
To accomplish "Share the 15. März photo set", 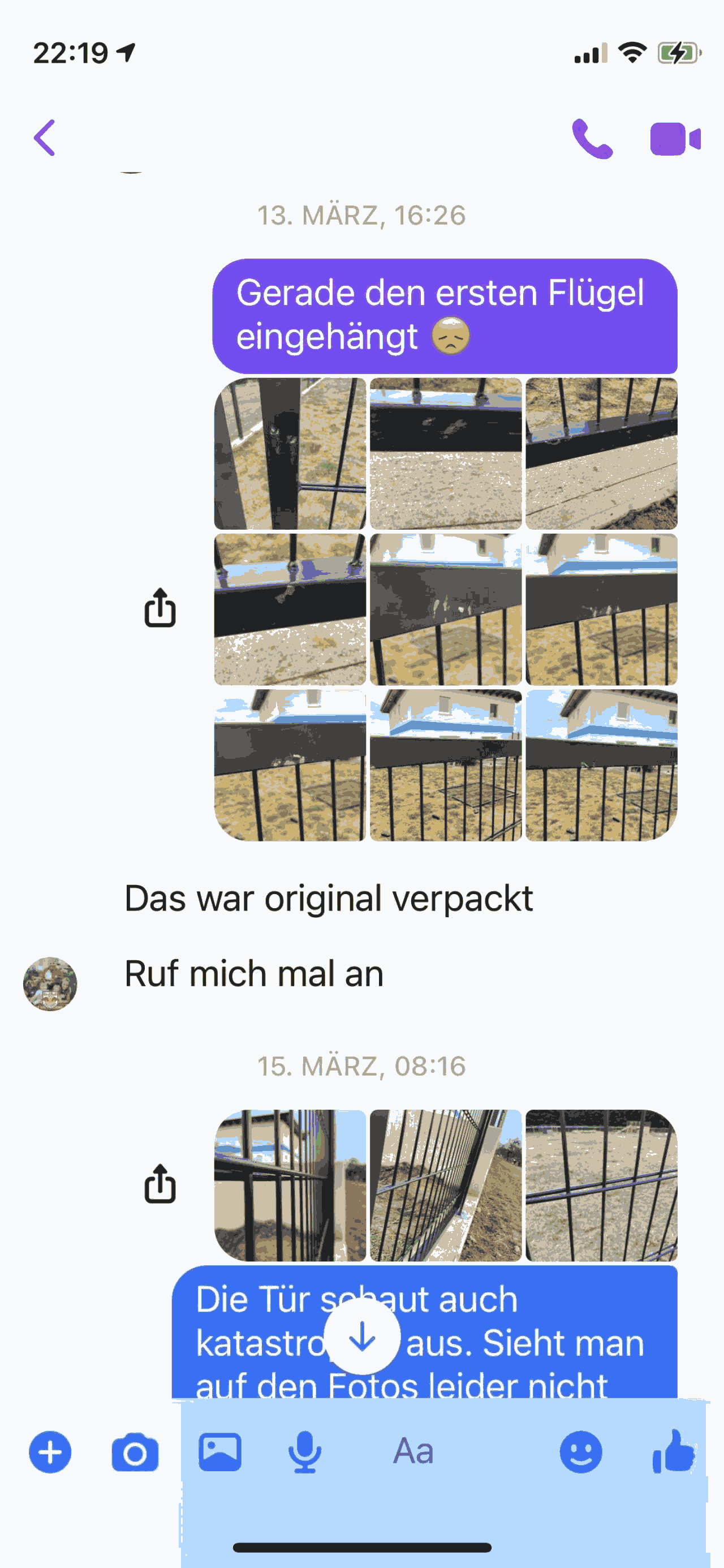I will 160,1184.
